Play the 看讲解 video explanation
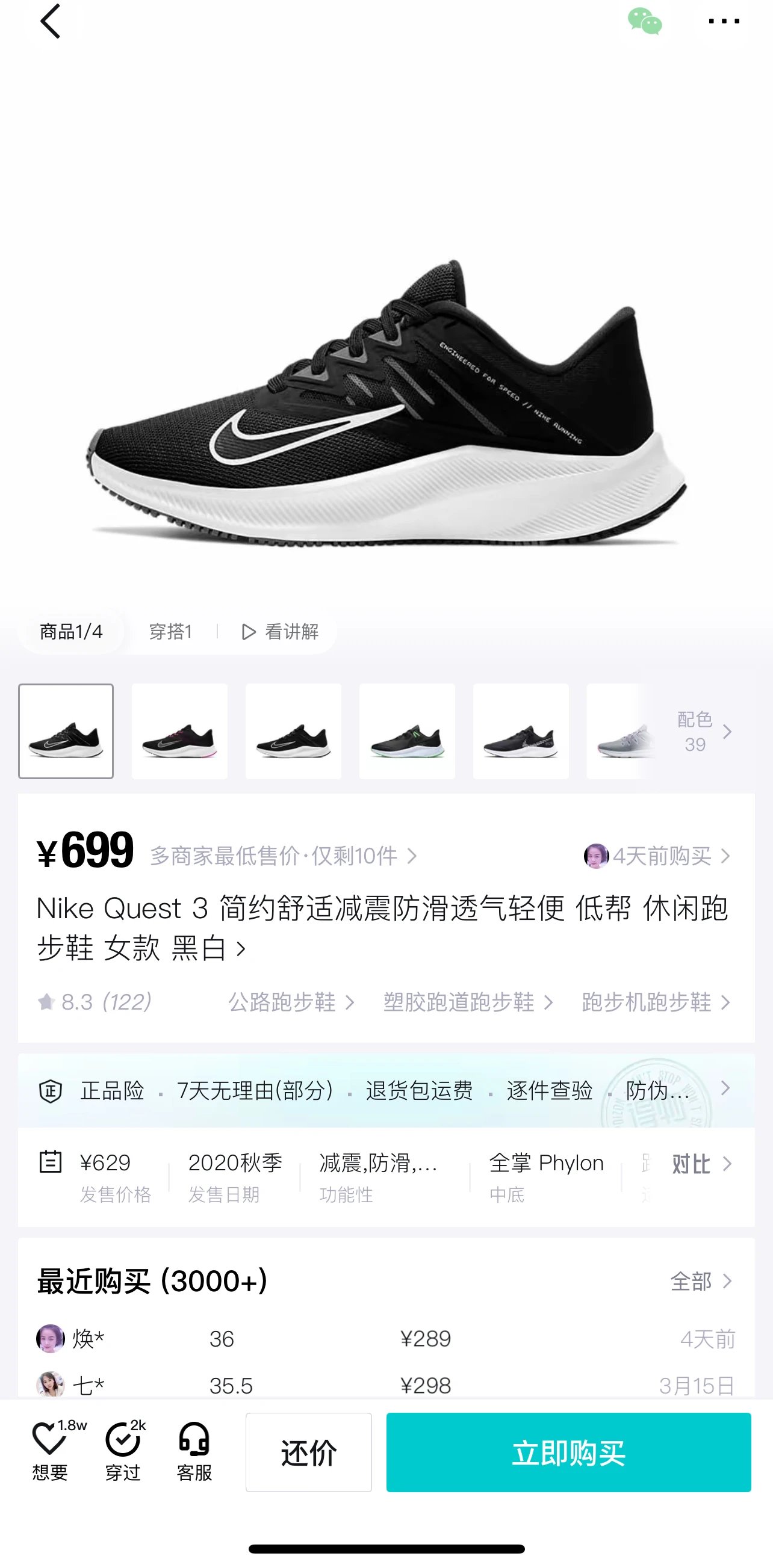The image size is (773, 1568). click(x=280, y=632)
